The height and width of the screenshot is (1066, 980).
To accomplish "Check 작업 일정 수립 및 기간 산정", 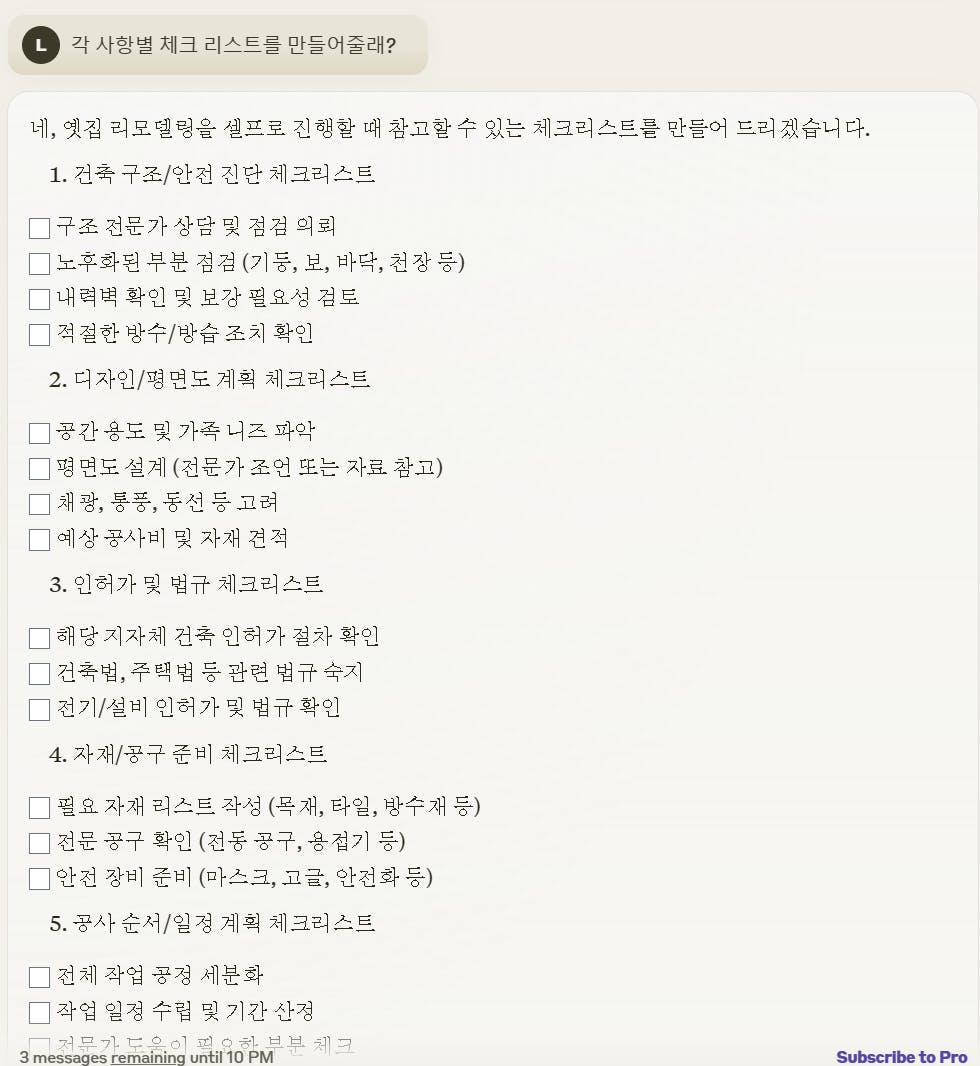I will click(39, 1013).
